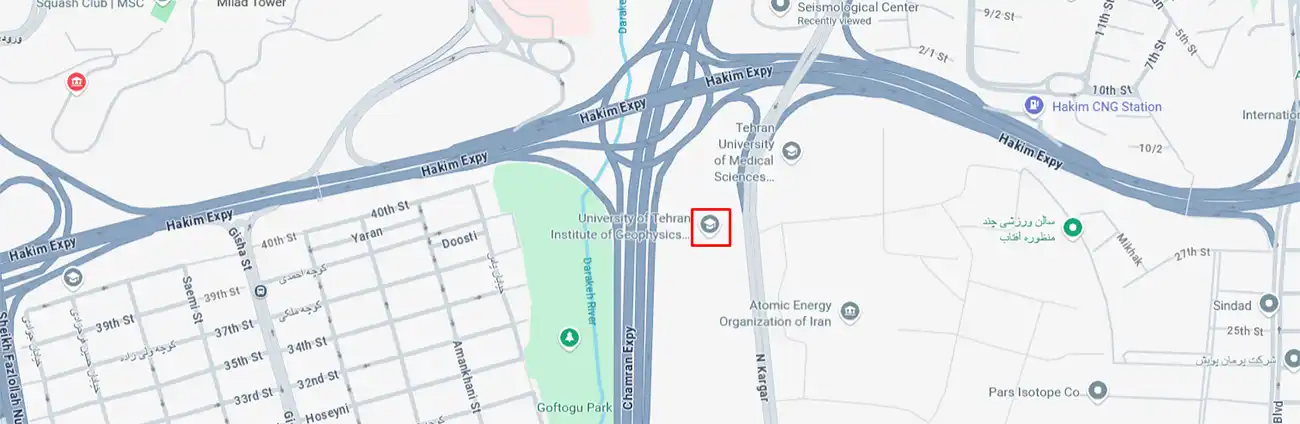
Task: Open the Pars Isotope Co pin
Action: point(1098,391)
